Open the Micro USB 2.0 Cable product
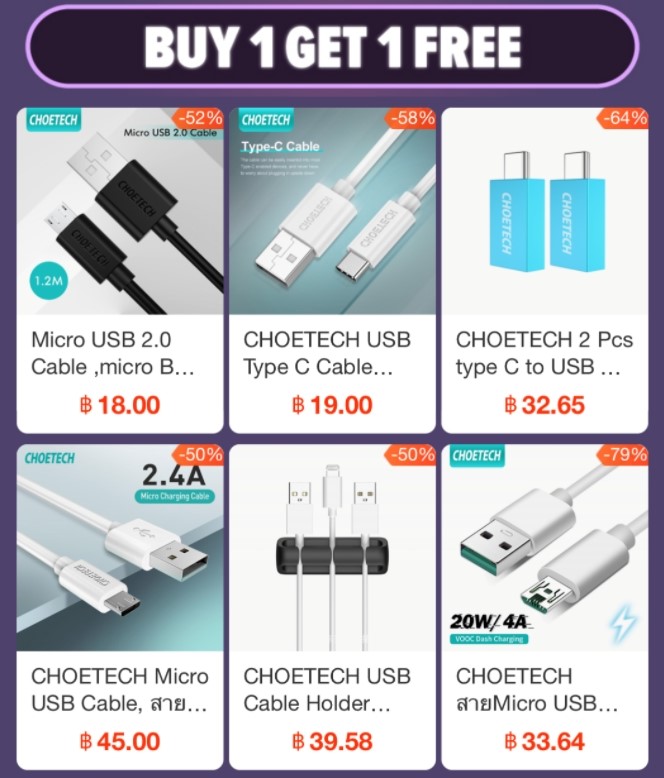 (119, 268)
